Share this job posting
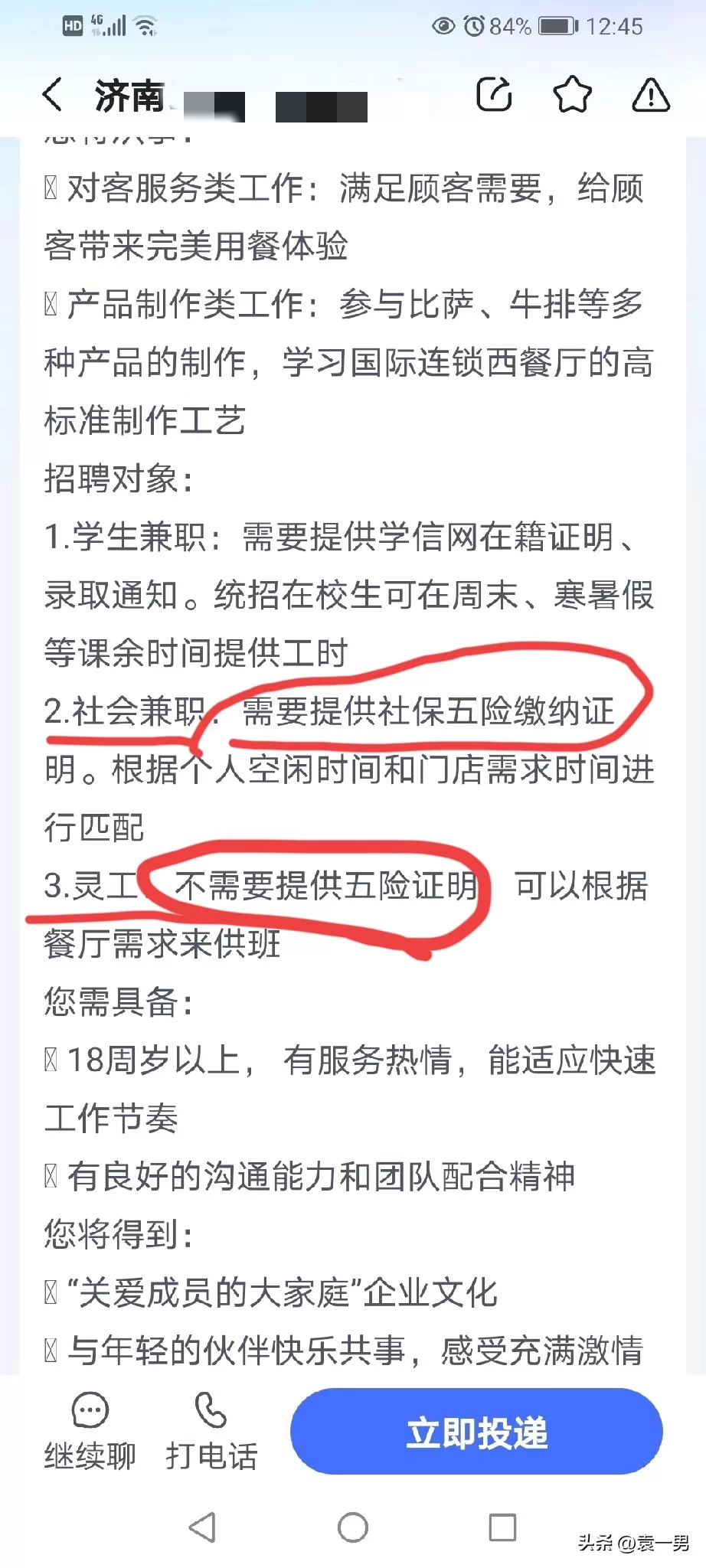Screen dimensions: 706x1568 tap(494, 95)
